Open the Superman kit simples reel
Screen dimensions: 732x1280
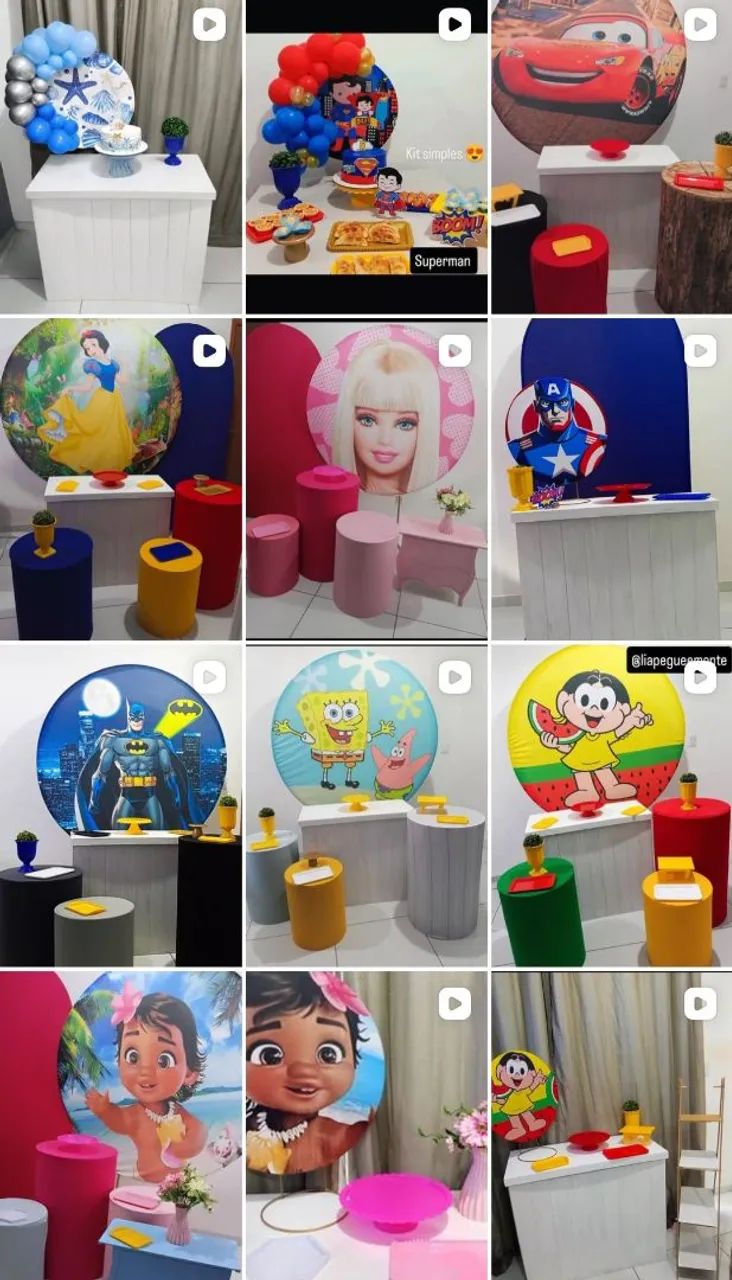[367, 157]
